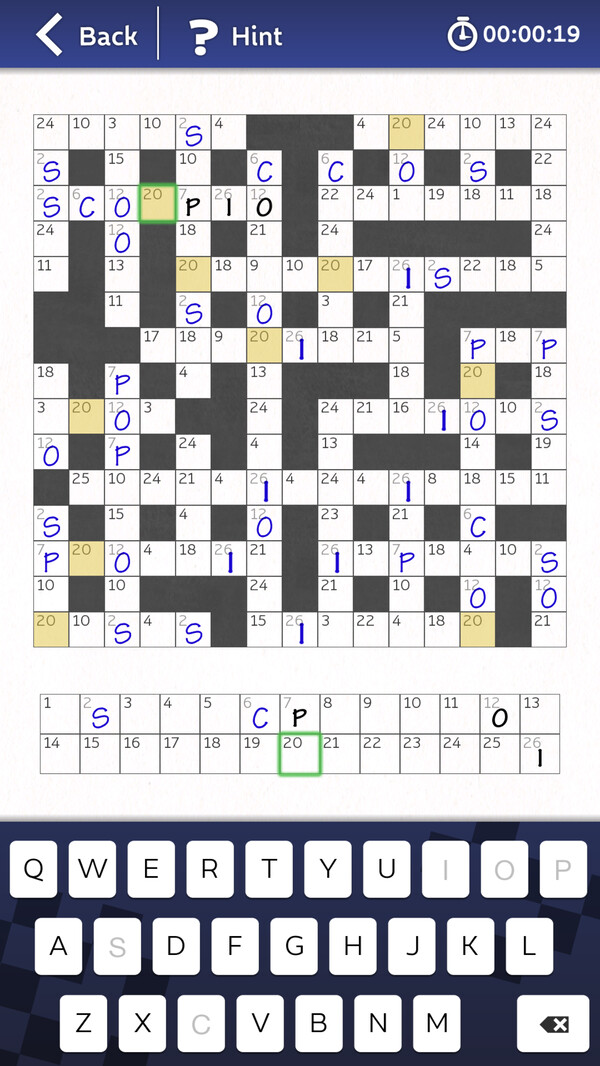The height and width of the screenshot is (1066, 600).
Task: Type the letter Q on the keyboard
Action: [x=33, y=869]
